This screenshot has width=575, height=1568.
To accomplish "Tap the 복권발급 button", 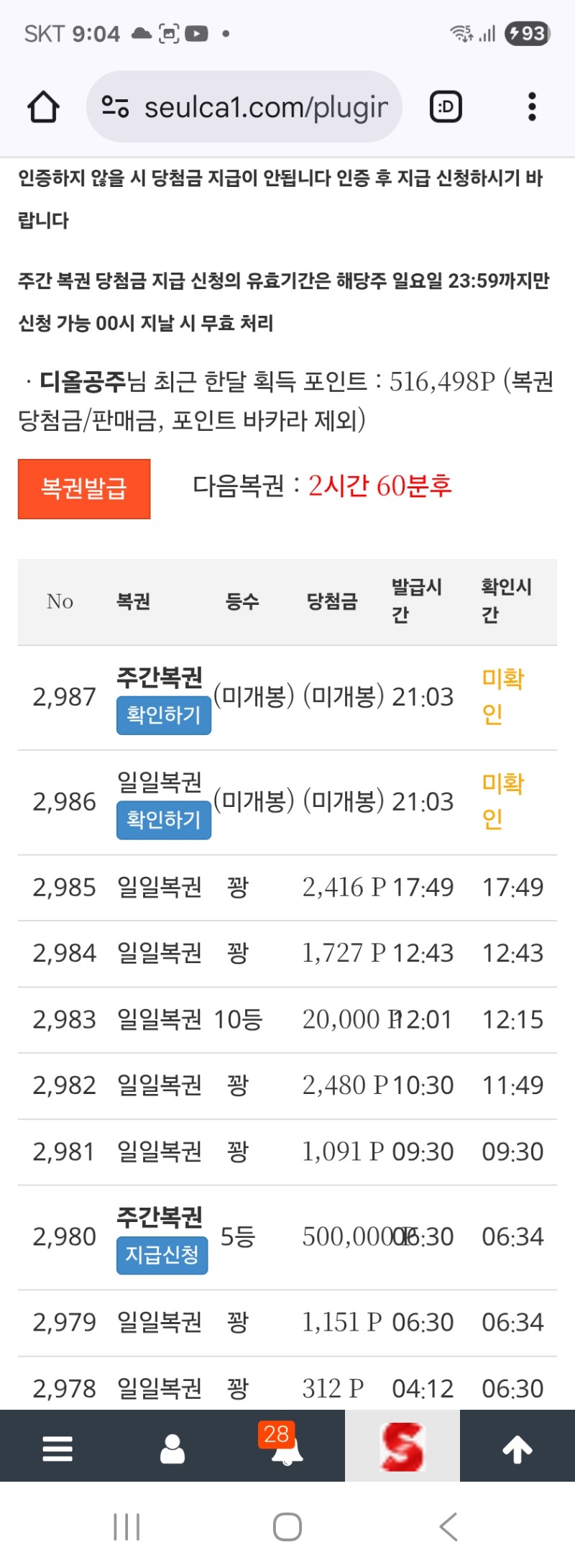I will (x=84, y=489).
